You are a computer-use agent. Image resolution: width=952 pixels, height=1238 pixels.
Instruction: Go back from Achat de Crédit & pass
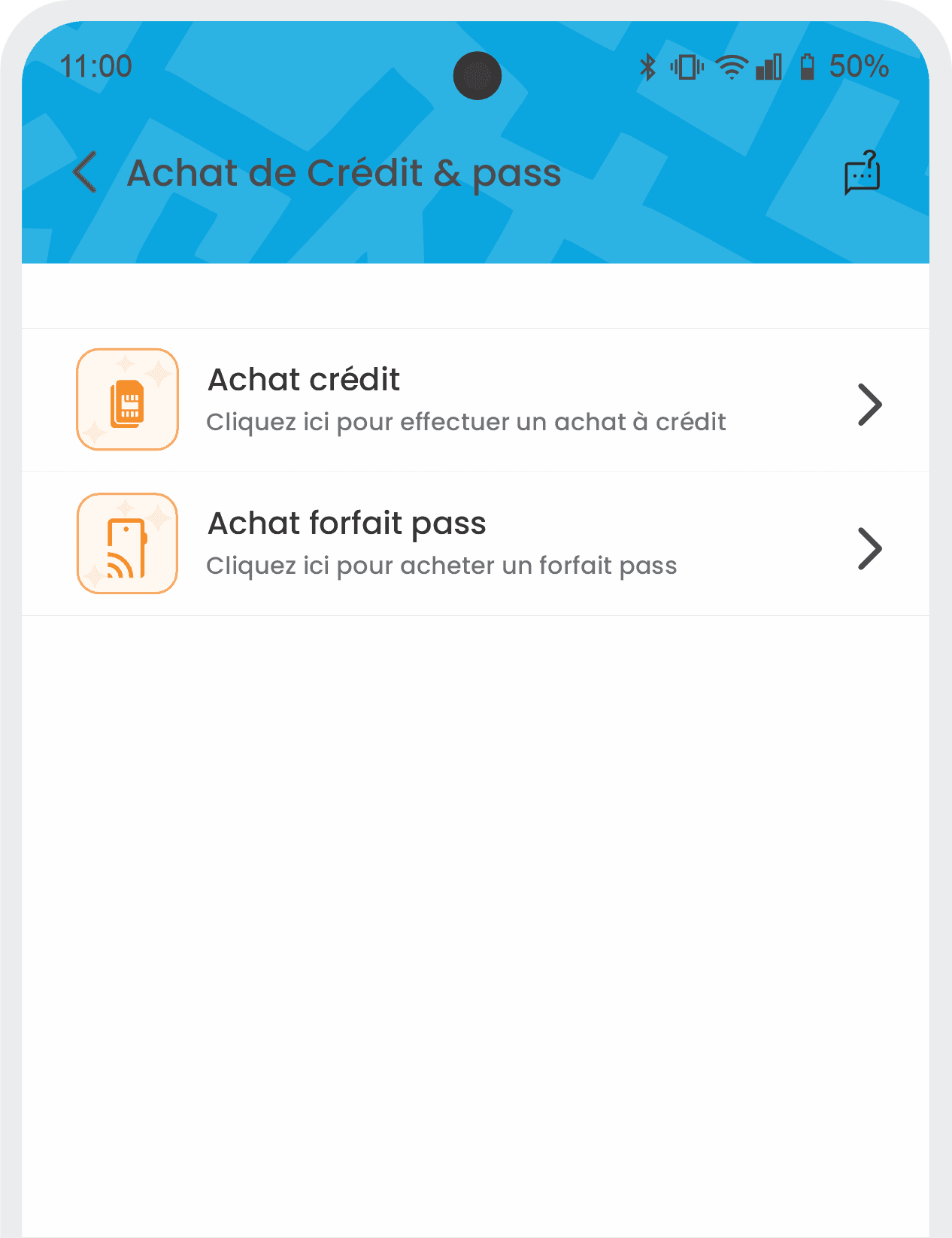click(85, 172)
